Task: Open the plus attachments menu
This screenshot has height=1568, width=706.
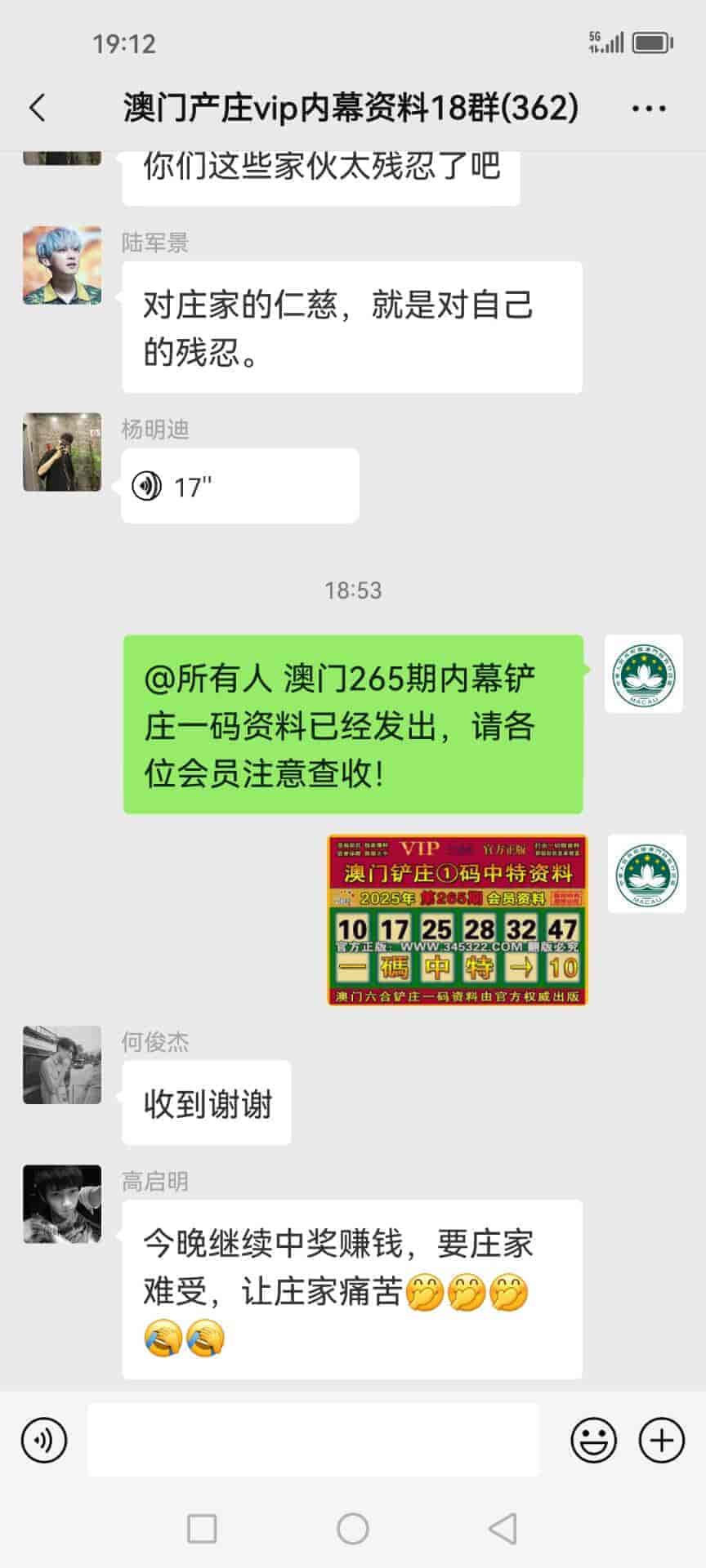Action: [661, 1440]
